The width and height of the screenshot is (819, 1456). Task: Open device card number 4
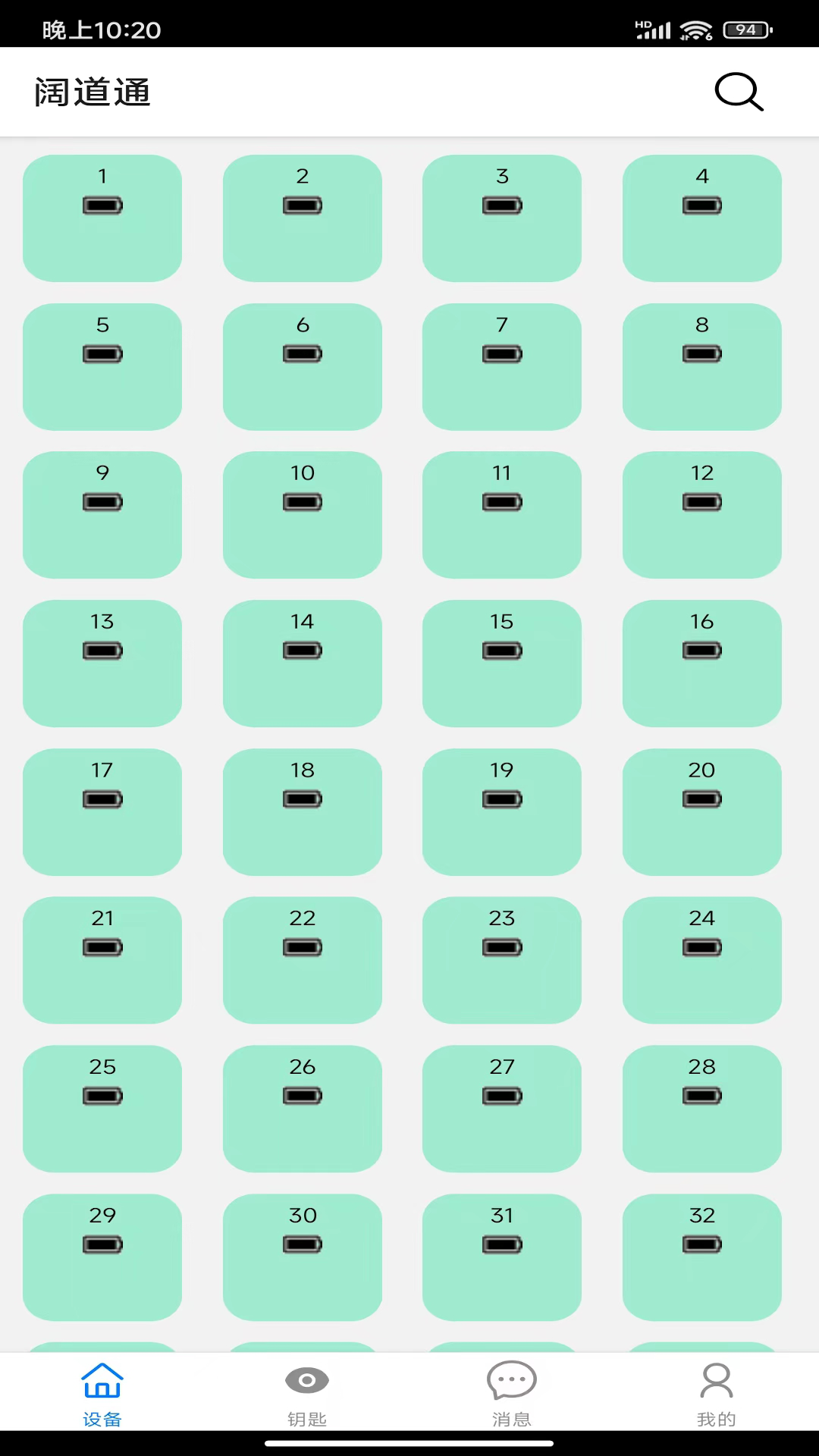(x=701, y=218)
